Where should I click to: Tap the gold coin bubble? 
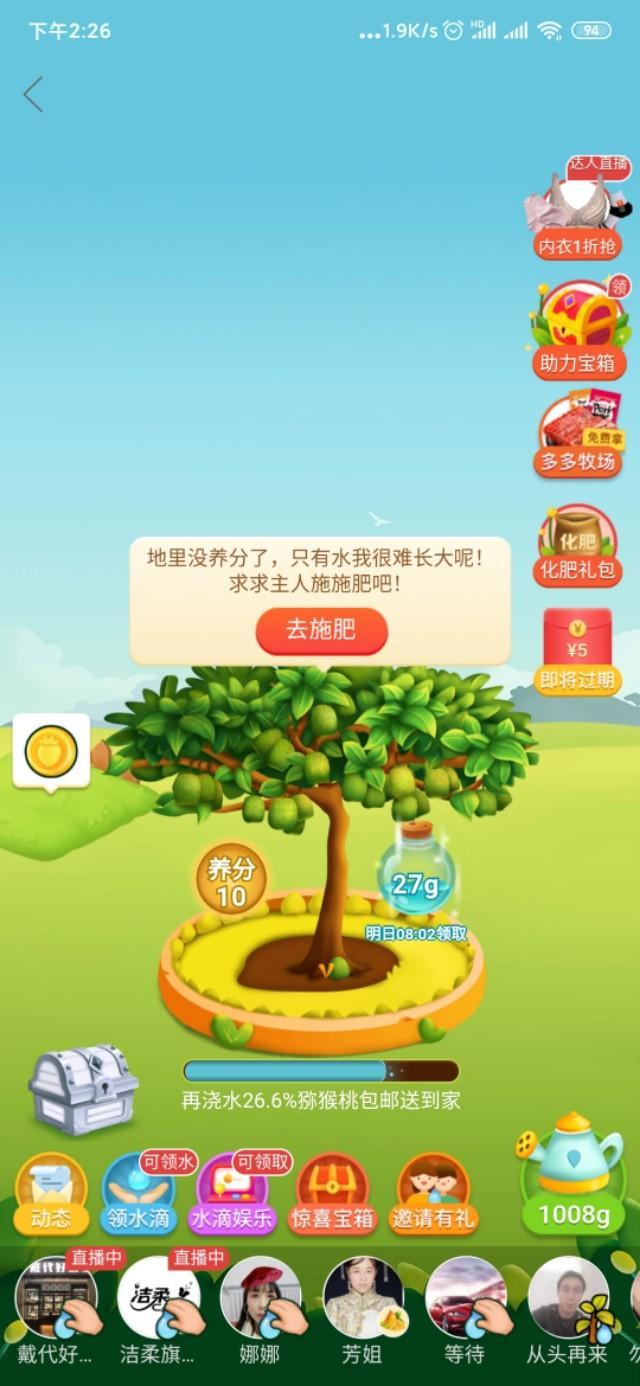click(x=51, y=751)
